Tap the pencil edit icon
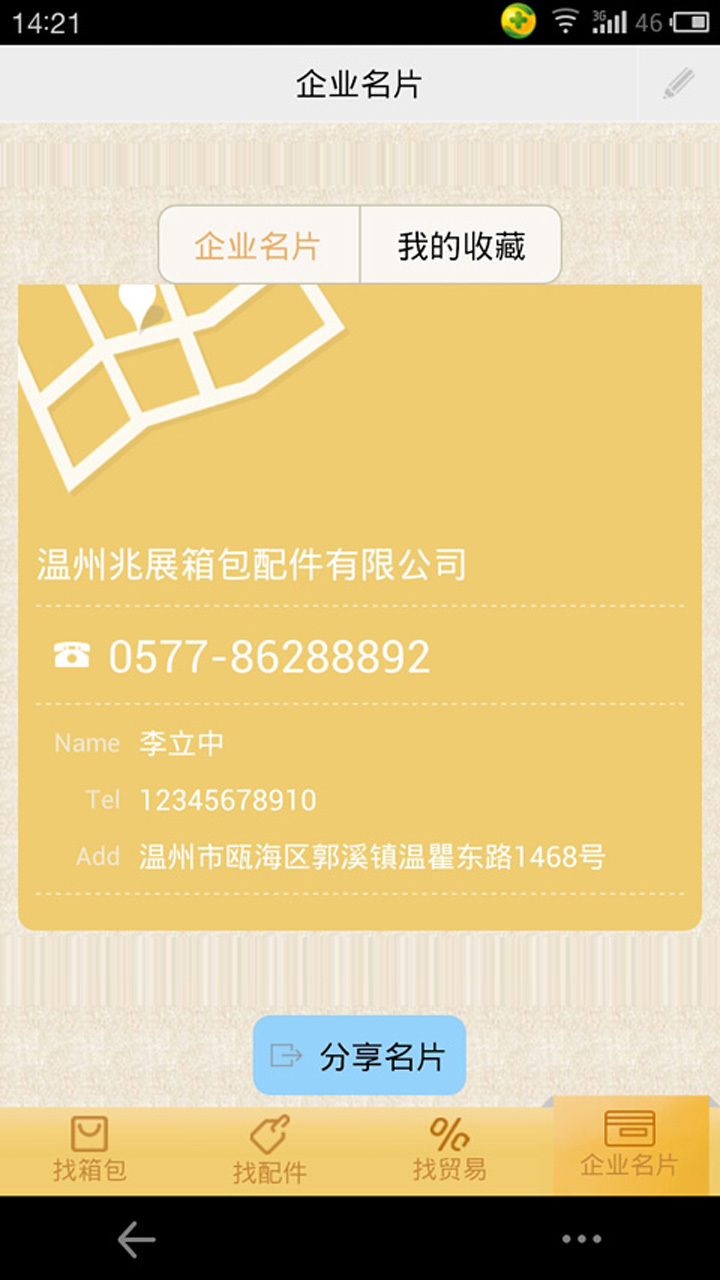This screenshot has width=720, height=1280. (678, 84)
